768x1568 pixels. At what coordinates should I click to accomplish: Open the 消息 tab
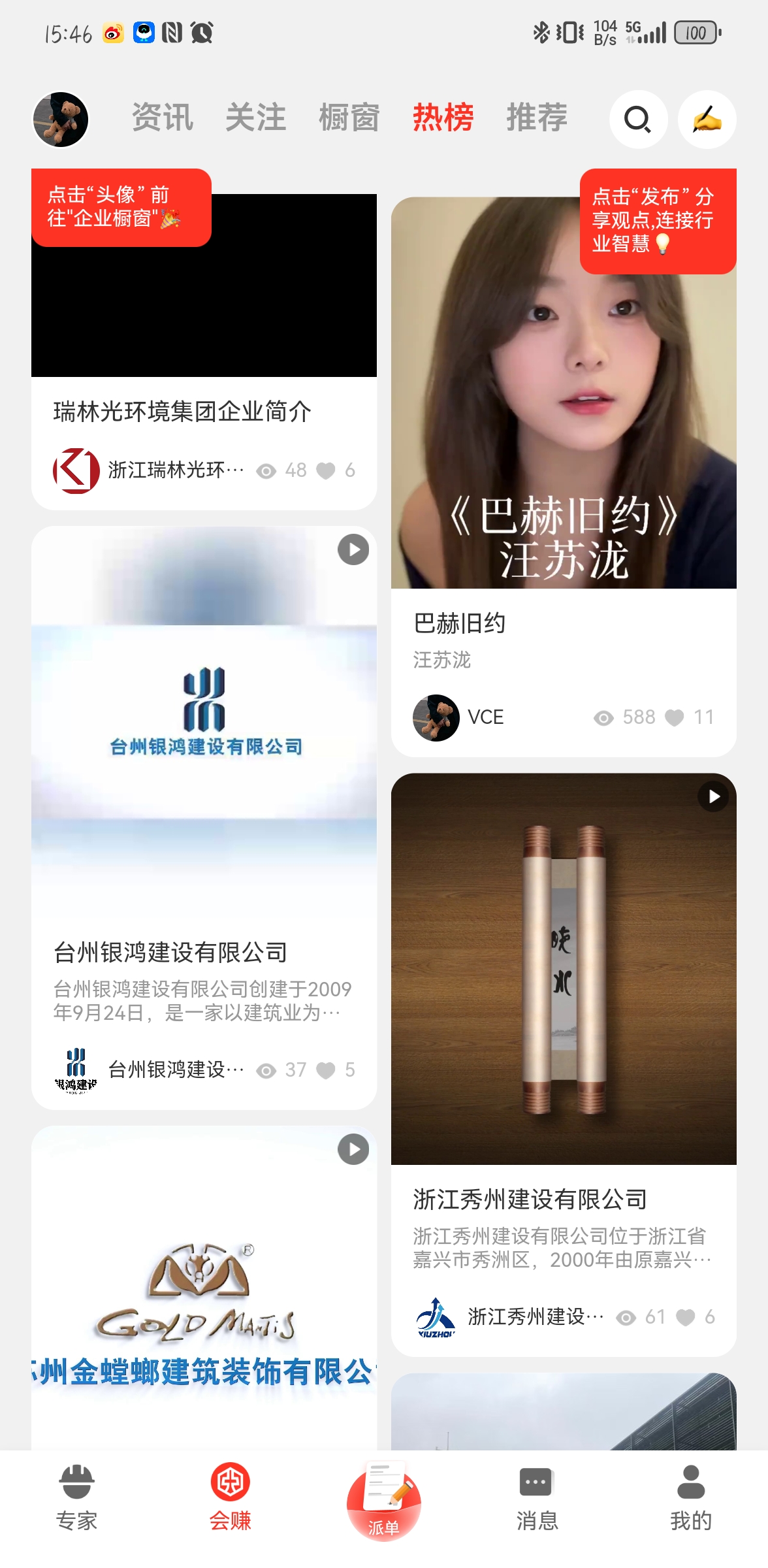coord(537,1497)
